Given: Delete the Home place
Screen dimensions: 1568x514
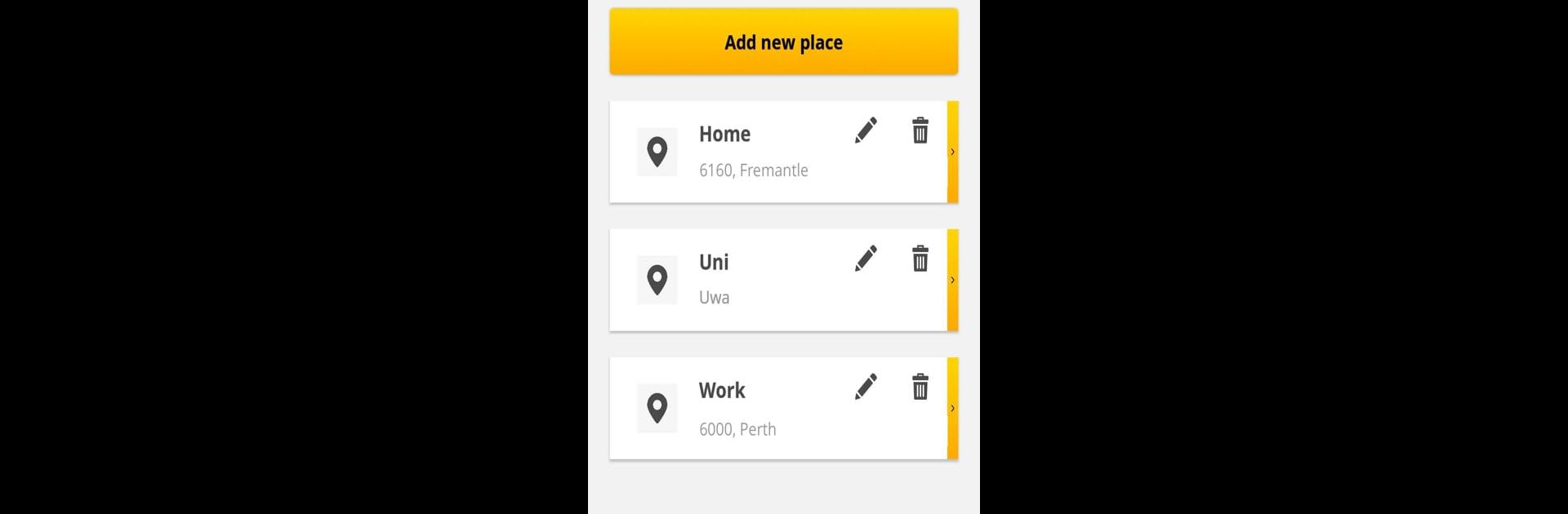Looking at the screenshot, I should (920, 131).
